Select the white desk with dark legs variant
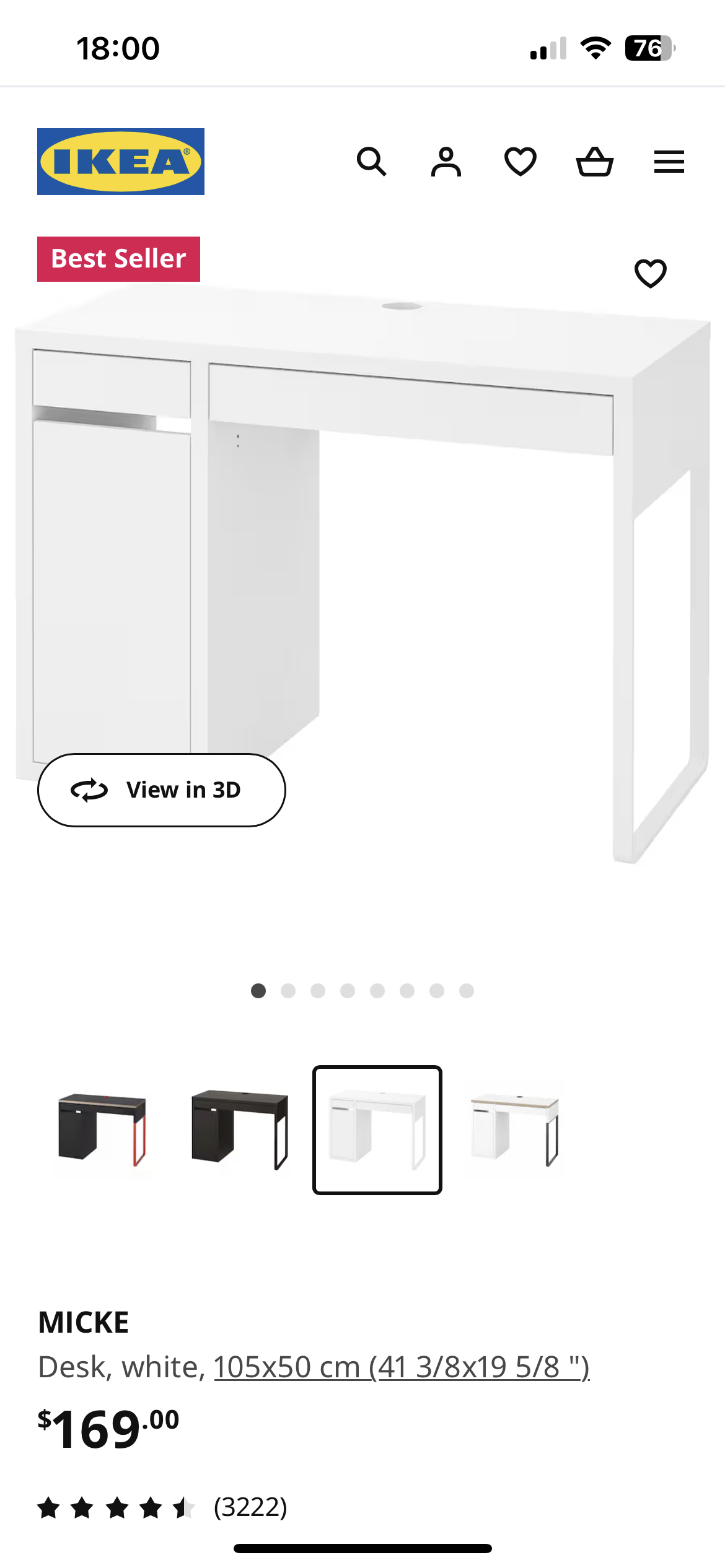Screen dimensions: 725x1568 (515, 1130)
